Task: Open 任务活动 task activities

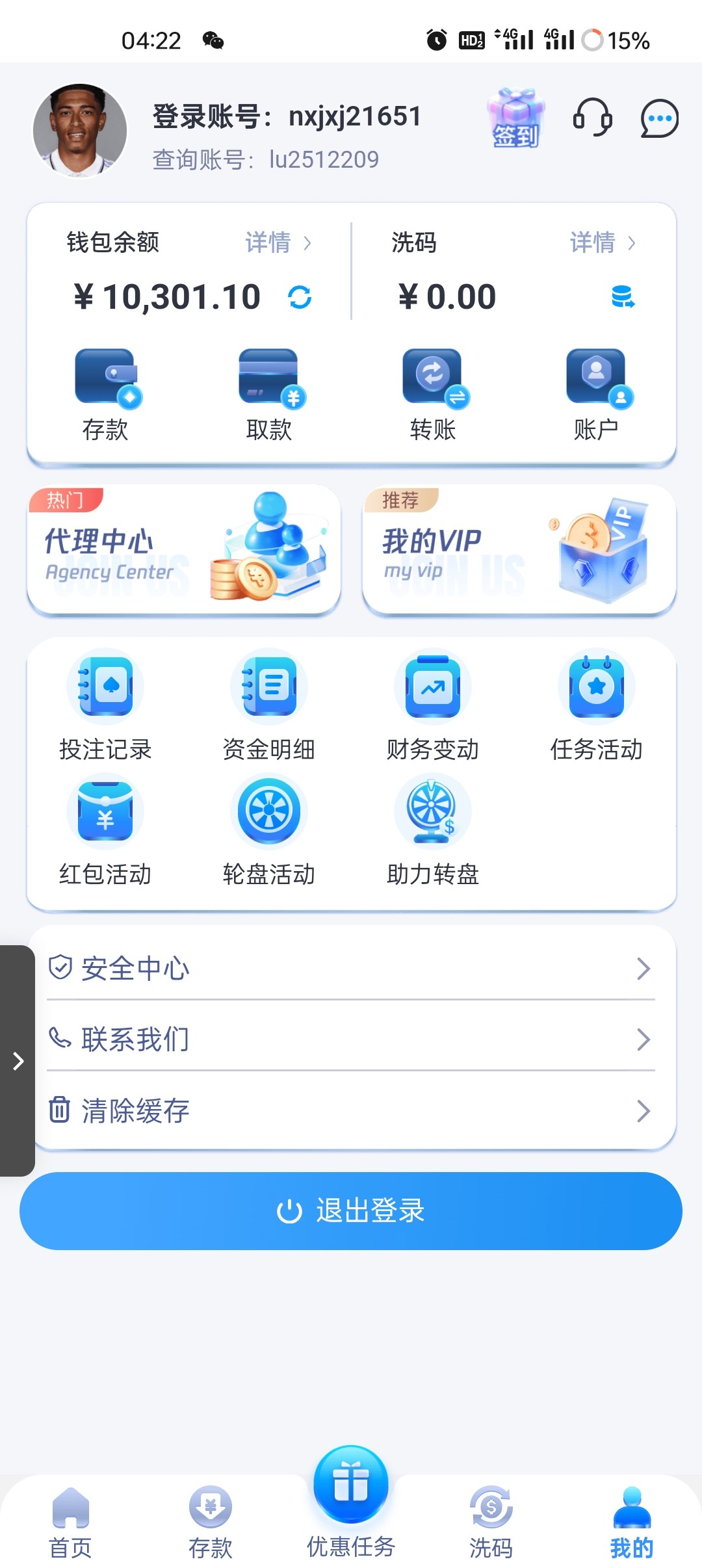Action: click(596, 687)
